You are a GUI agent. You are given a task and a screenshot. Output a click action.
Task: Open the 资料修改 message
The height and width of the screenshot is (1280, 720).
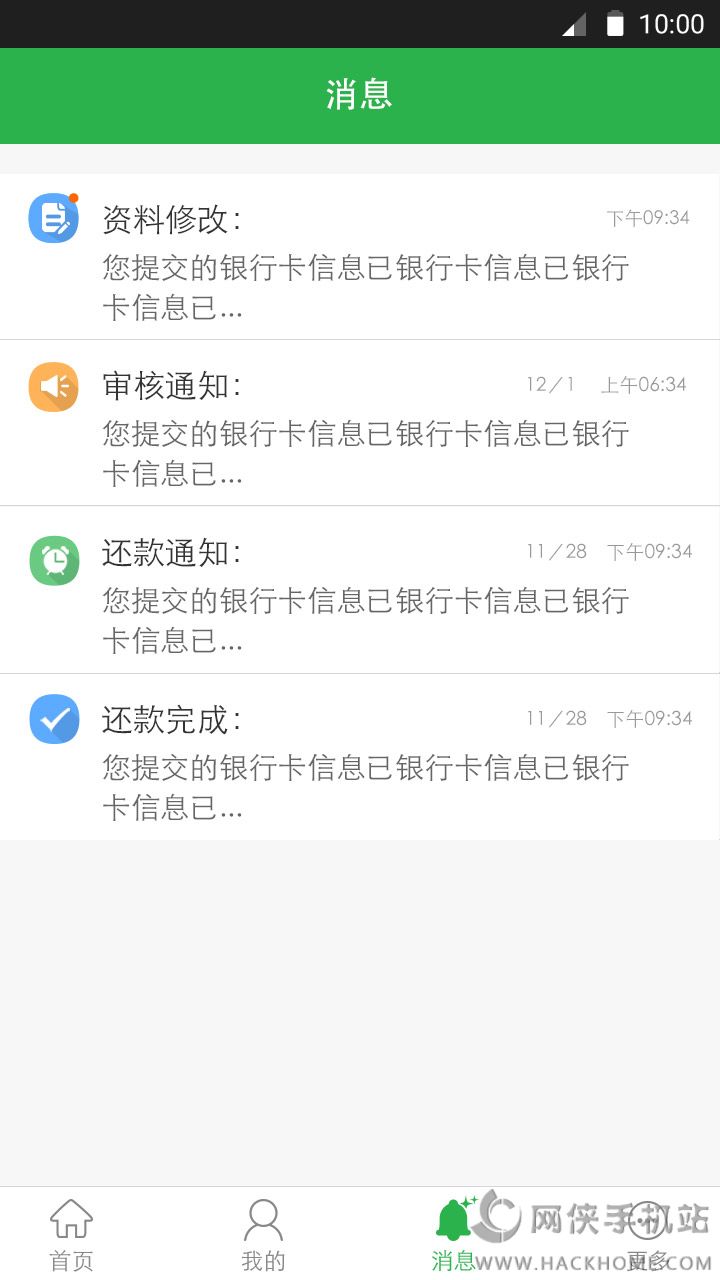point(360,258)
